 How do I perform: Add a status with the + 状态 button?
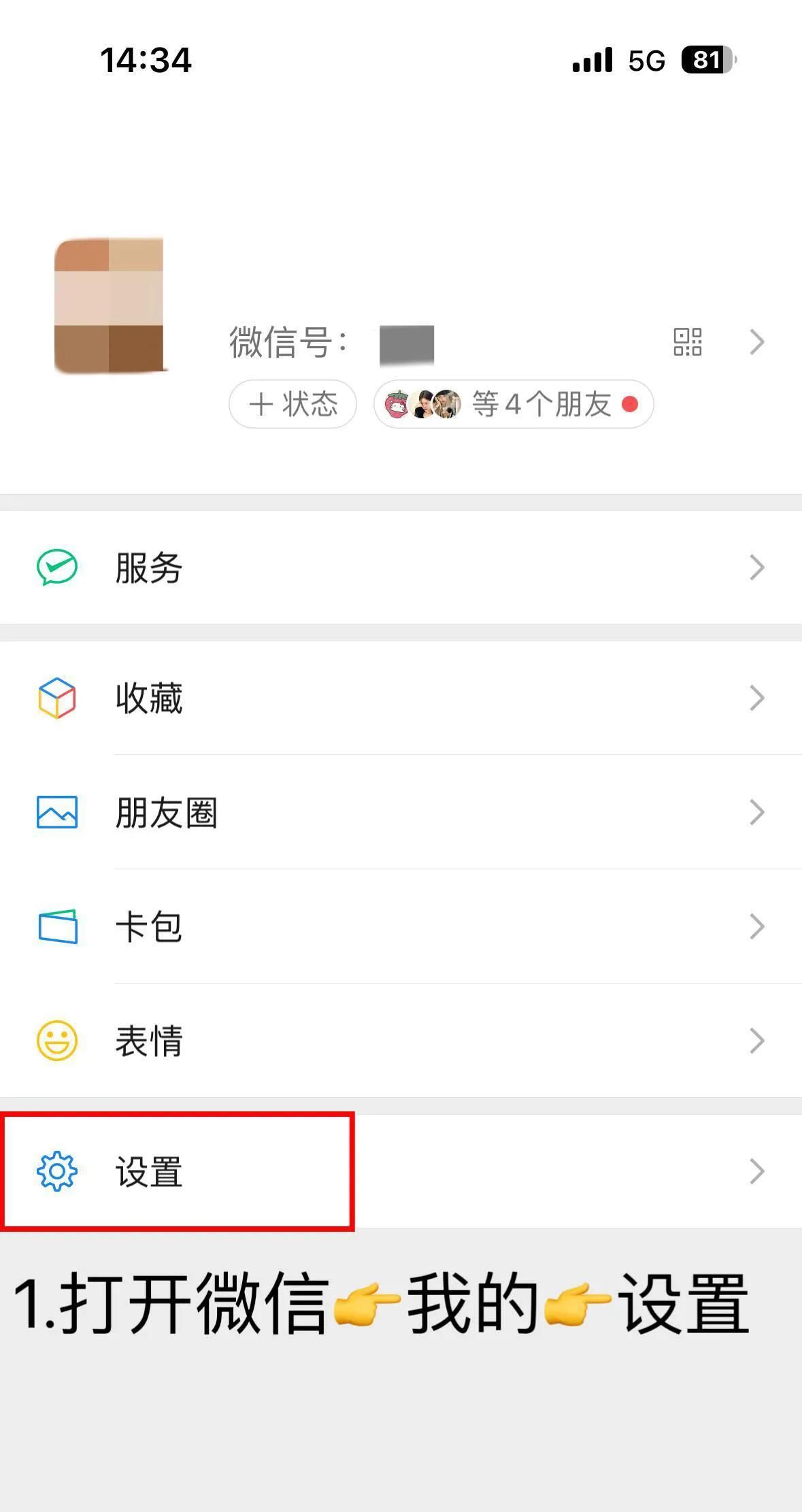pos(292,403)
